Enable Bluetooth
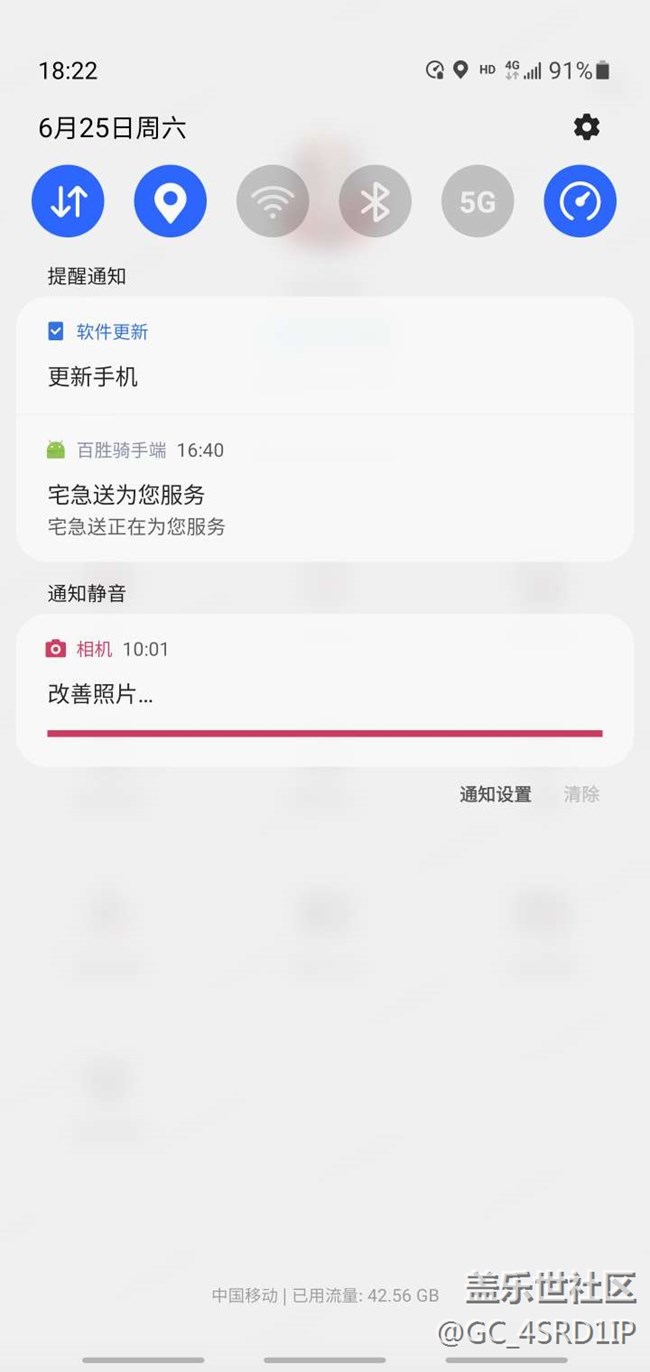650x1372 pixels. [x=375, y=201]
